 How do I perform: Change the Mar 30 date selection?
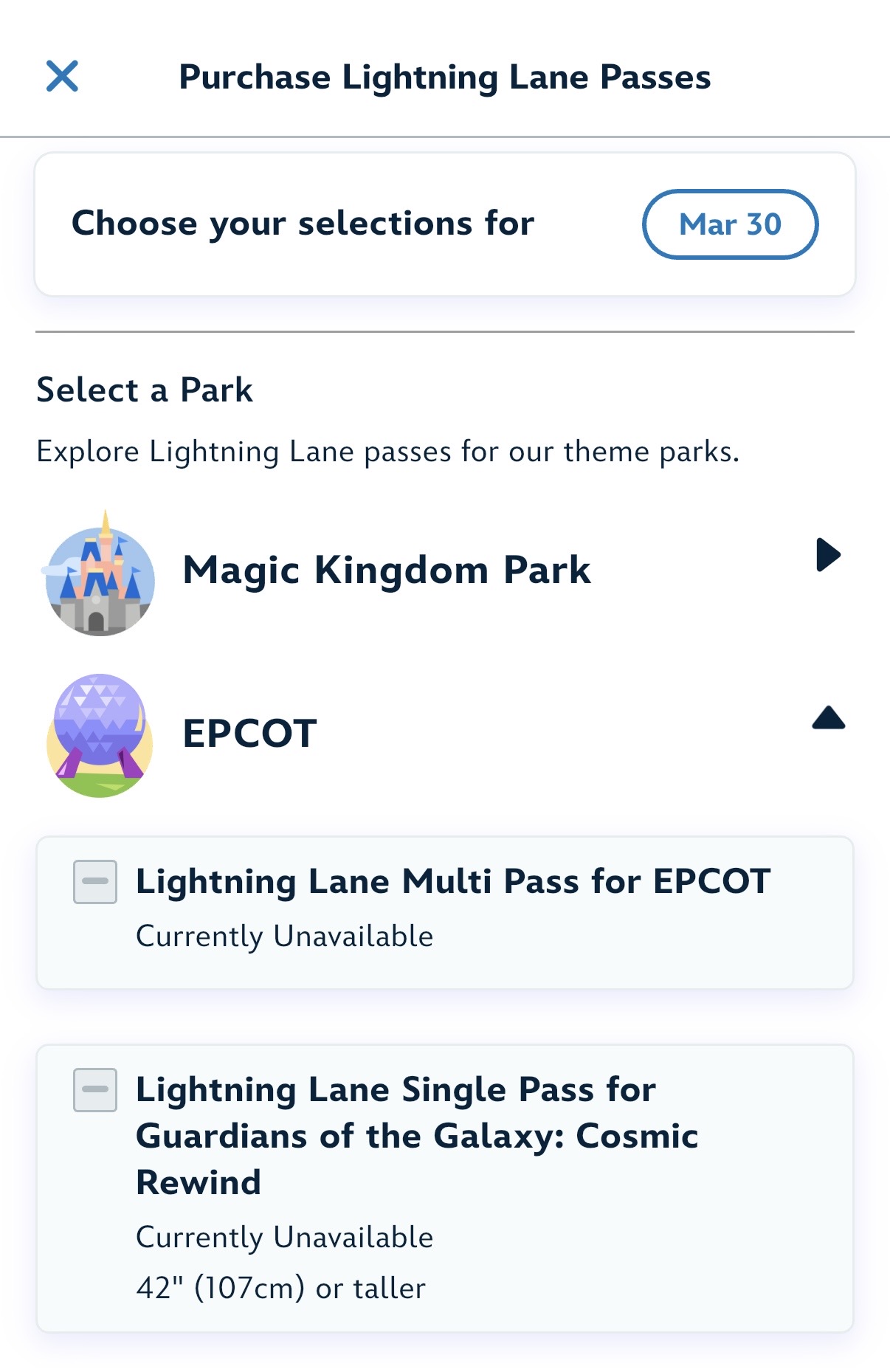click(x=730, y=224)
